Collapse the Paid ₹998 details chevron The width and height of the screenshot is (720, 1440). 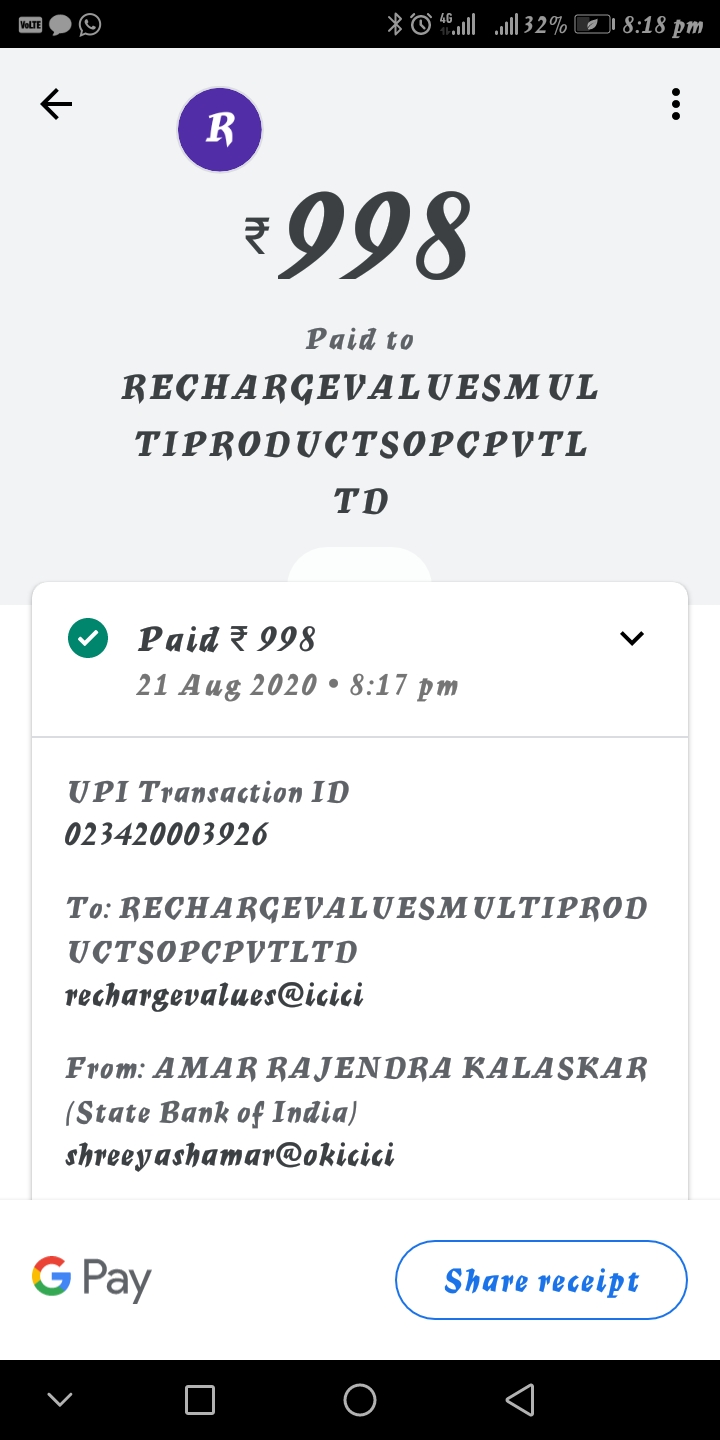(632, 638)
